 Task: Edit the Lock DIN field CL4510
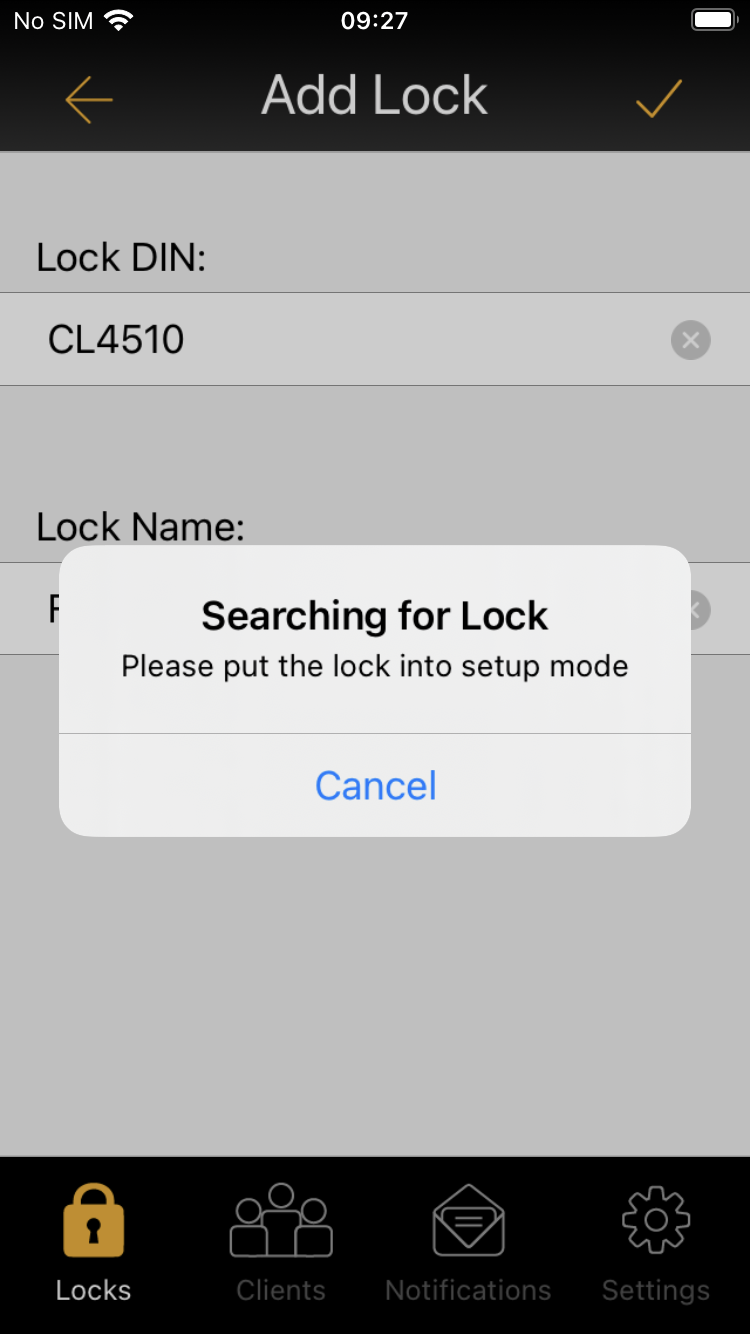340,340
